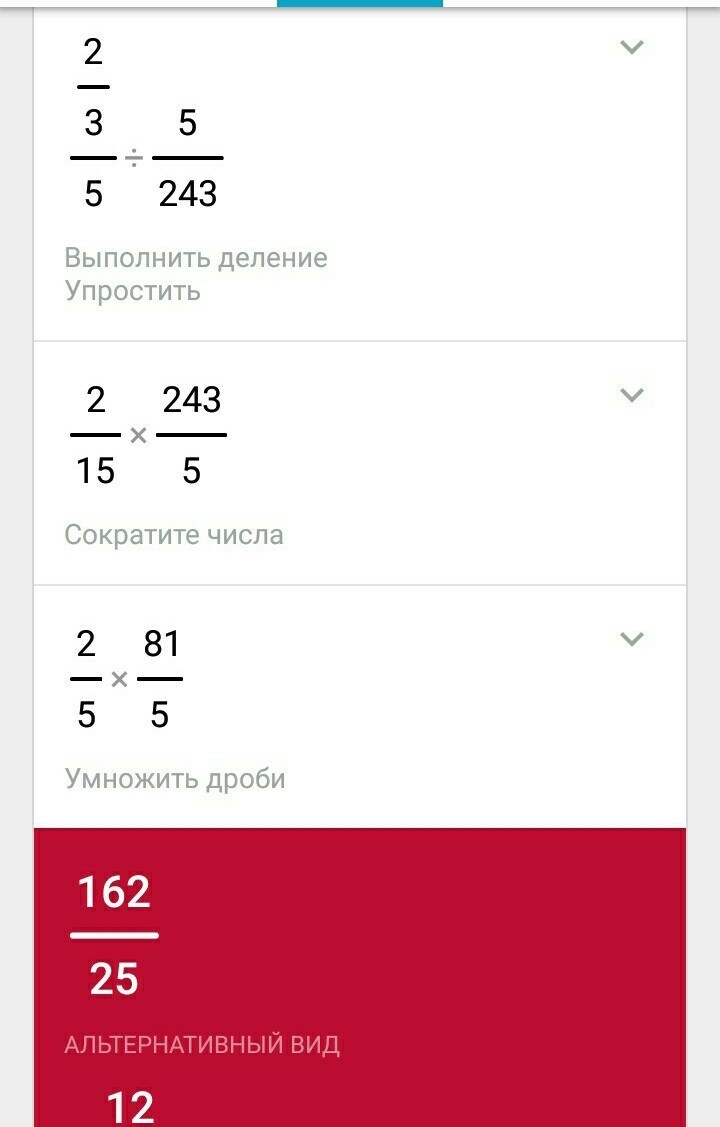The width and height of the screenshot is (720, 1127).
Task: Expand the 'Сократите числа' step chevron
Action: tap(632, 395)
